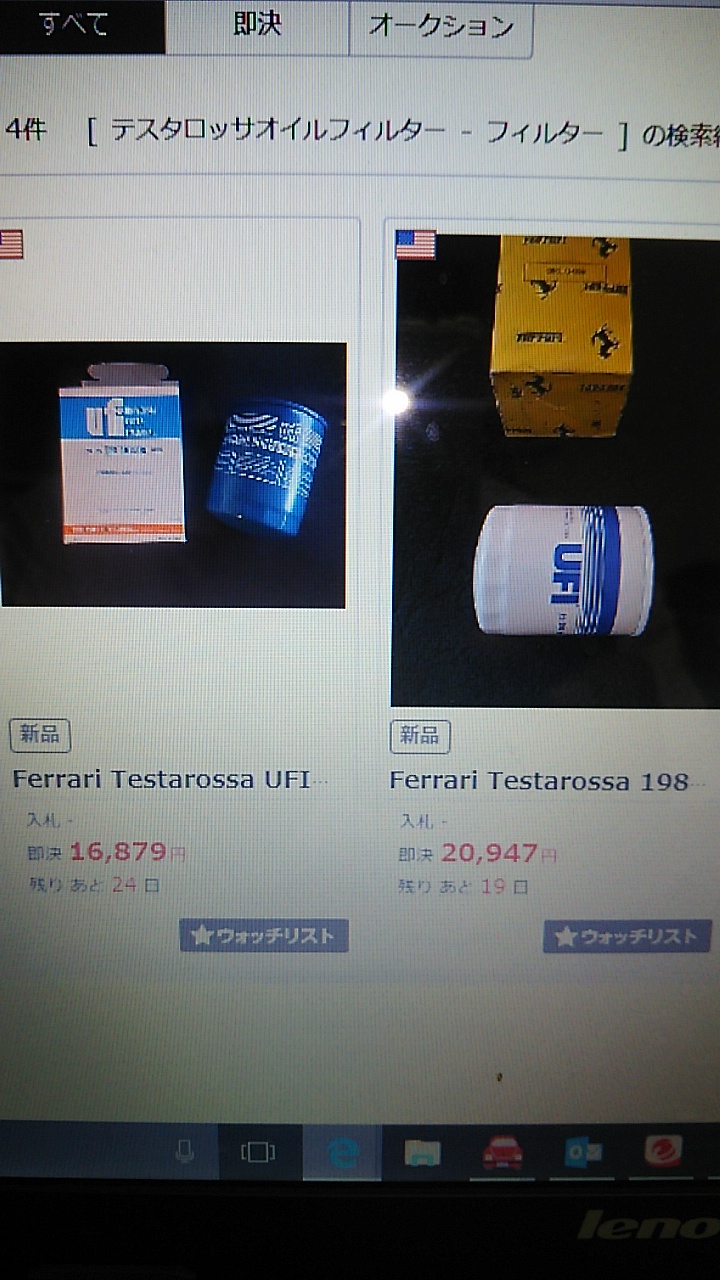720x1280 pixels.
Task: Tap the taskbar microphone icon
Action: pos(184,1152)
